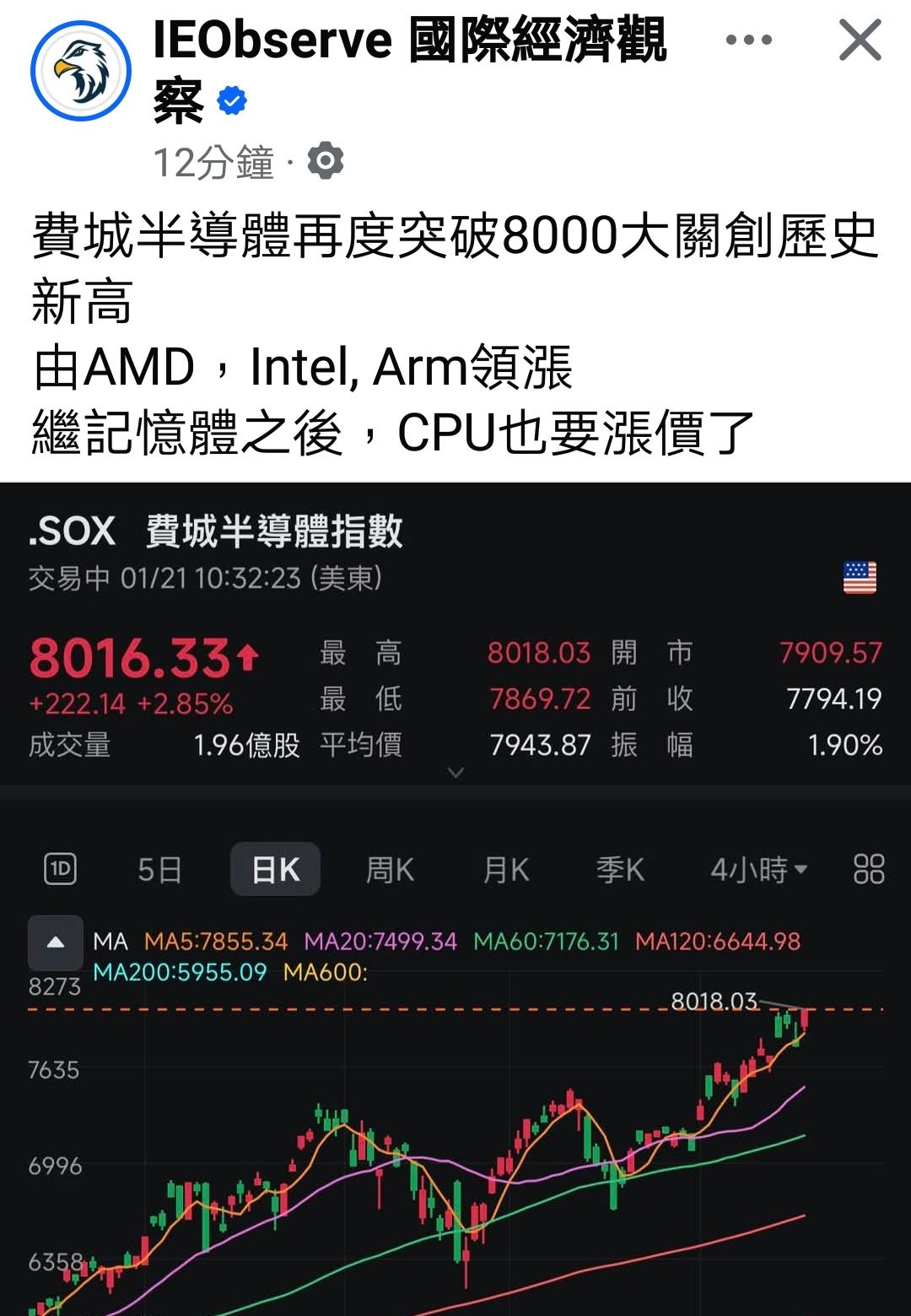Collapse the MA panel with the triangle button

[56, 942]
